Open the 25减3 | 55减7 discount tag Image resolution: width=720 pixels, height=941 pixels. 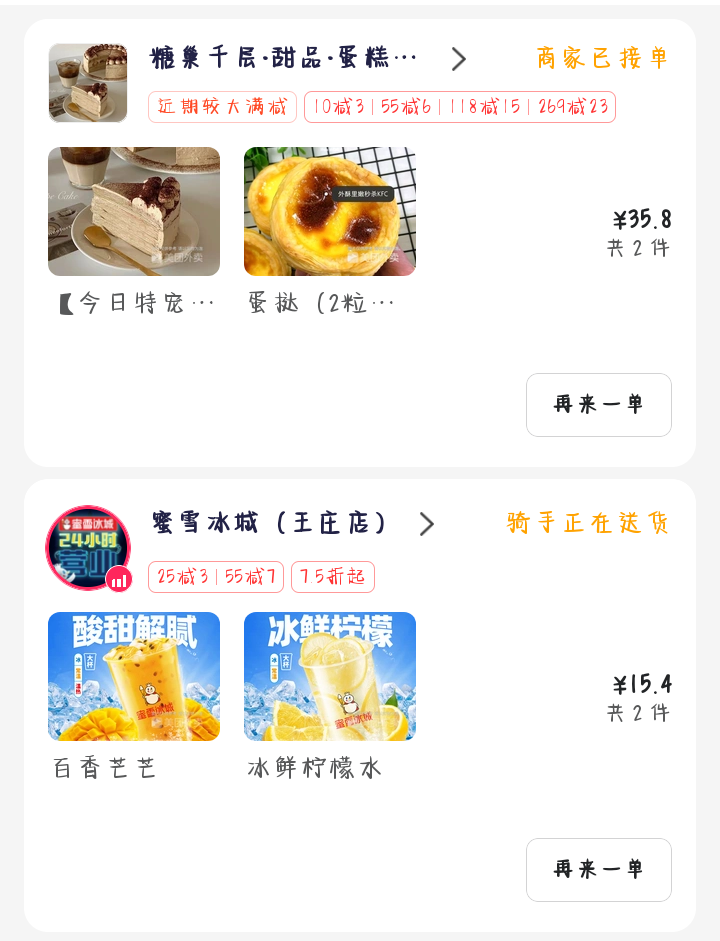(216, 577)
